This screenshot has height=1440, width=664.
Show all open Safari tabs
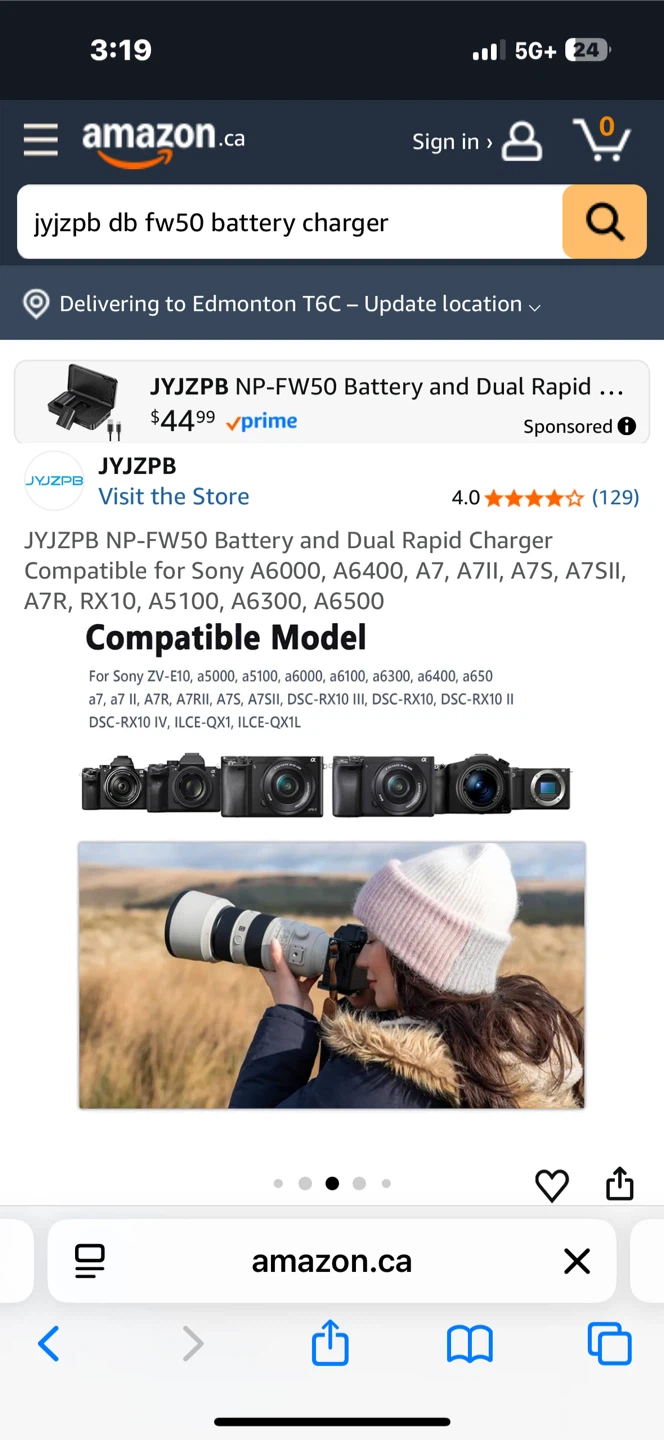click(x=609, y=1344)
